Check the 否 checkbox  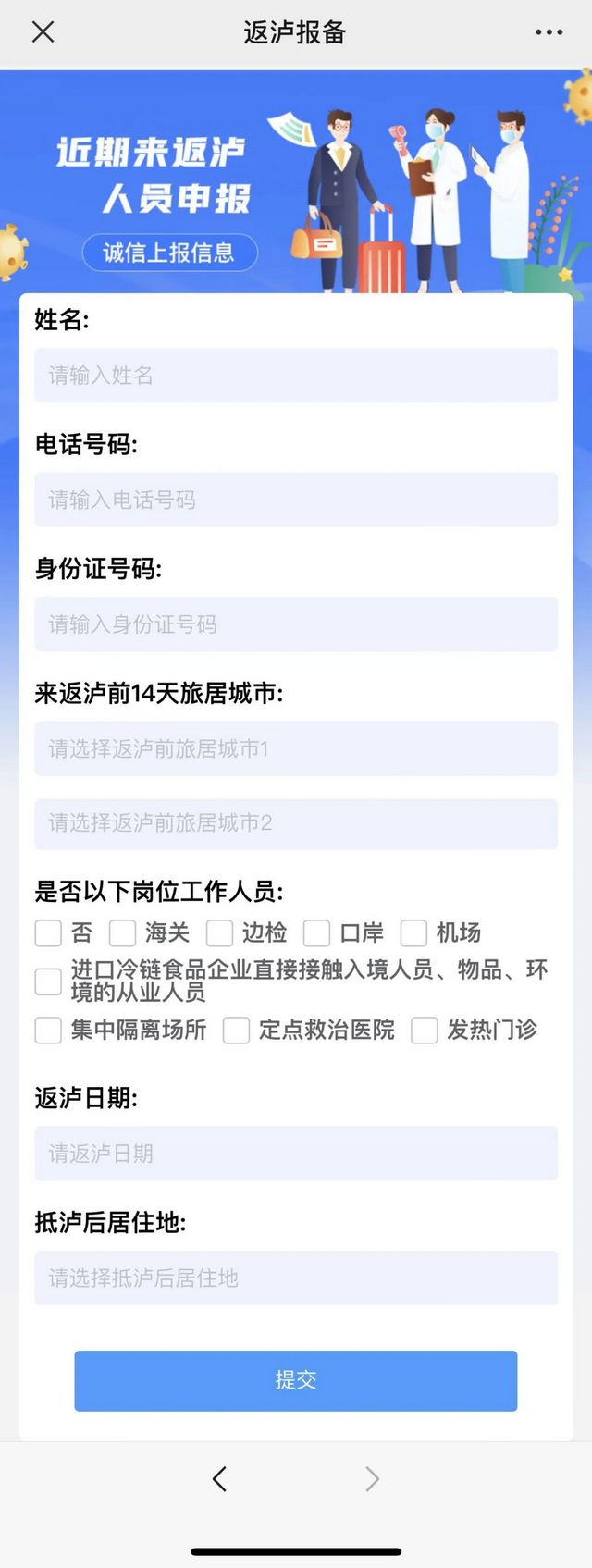click(48, 932)
